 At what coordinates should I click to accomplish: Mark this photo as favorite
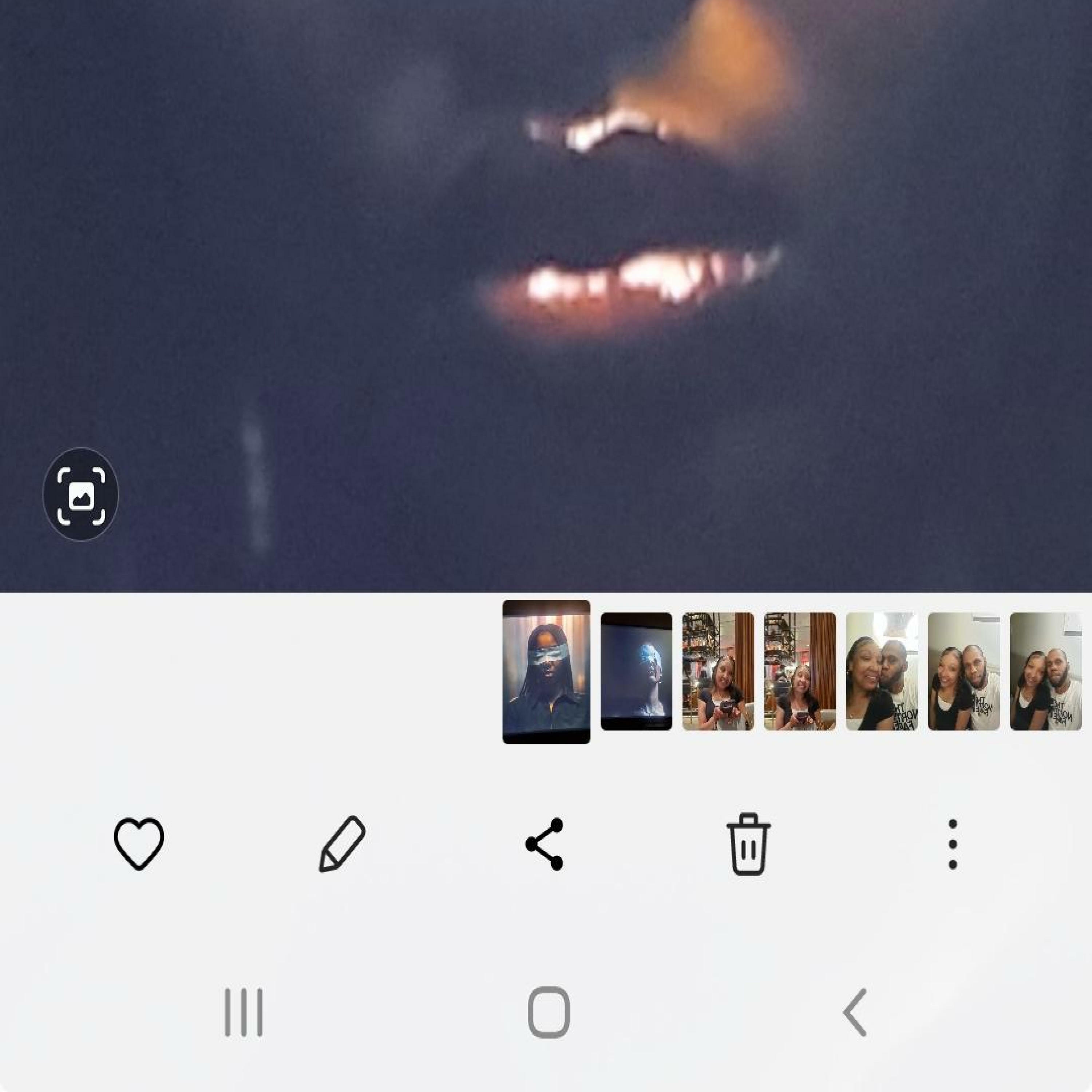pos(138,844)
